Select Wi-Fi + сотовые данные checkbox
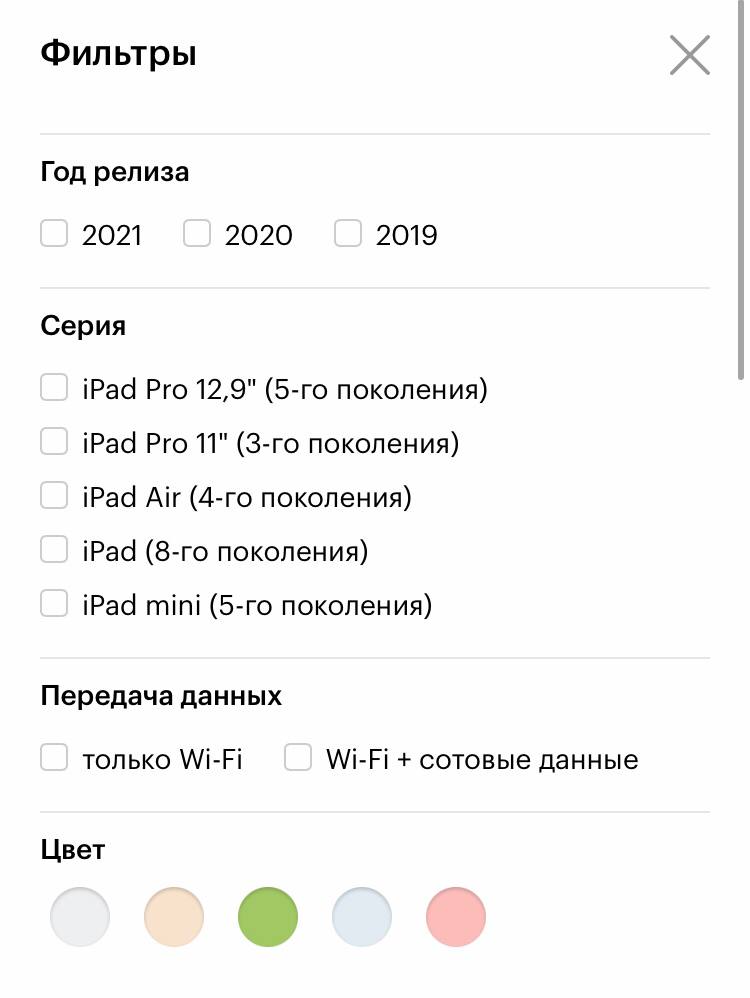Image resolution: width=750 pixels, height=998 pixels. (298, 758)
